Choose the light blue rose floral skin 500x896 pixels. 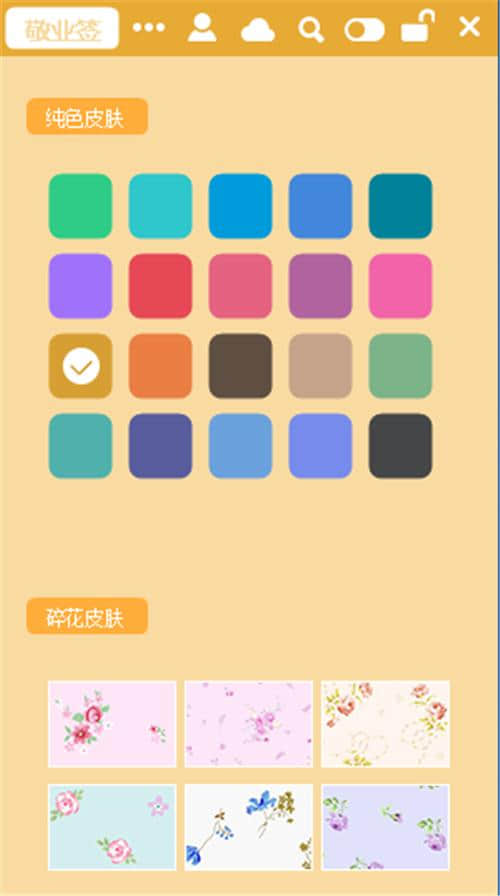(112, 827)
